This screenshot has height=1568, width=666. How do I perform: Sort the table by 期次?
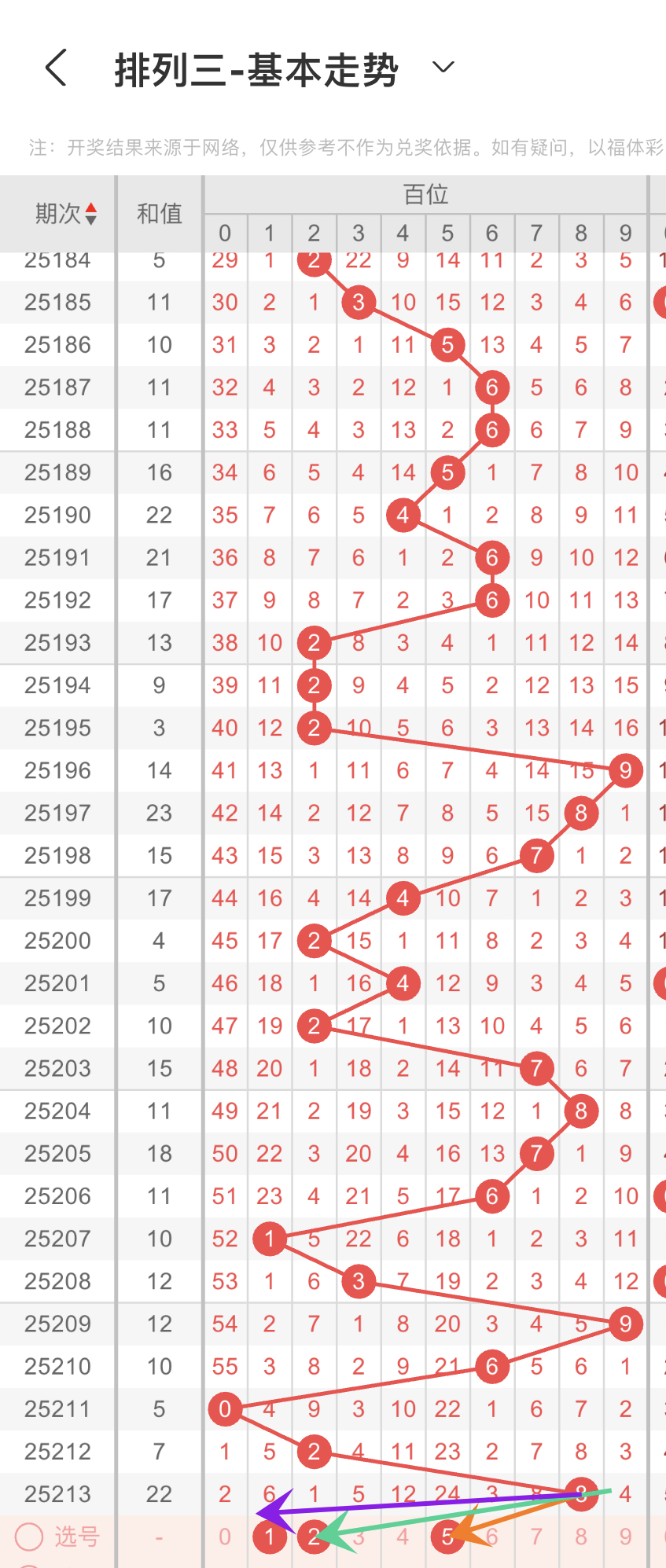coord(66,213)
